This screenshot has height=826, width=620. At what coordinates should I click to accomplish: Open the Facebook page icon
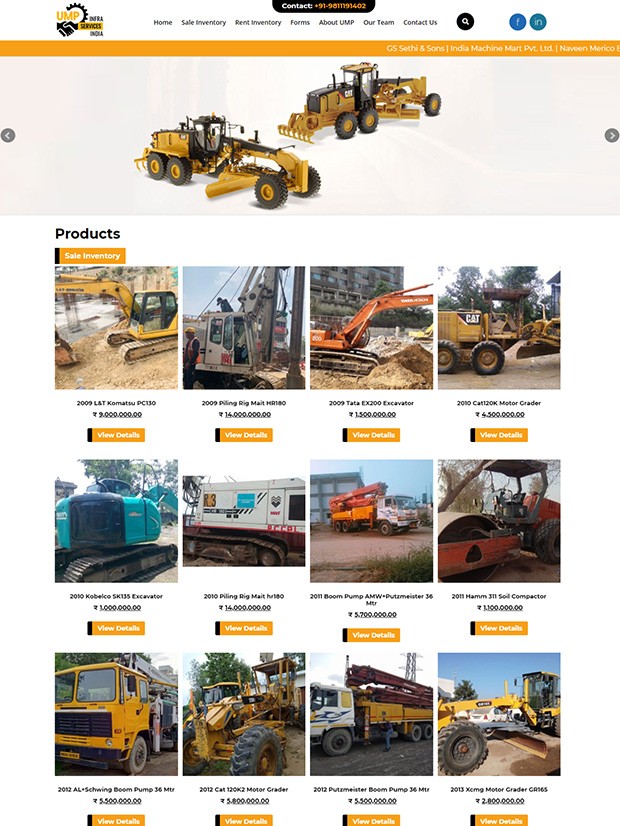click(517, 22)
